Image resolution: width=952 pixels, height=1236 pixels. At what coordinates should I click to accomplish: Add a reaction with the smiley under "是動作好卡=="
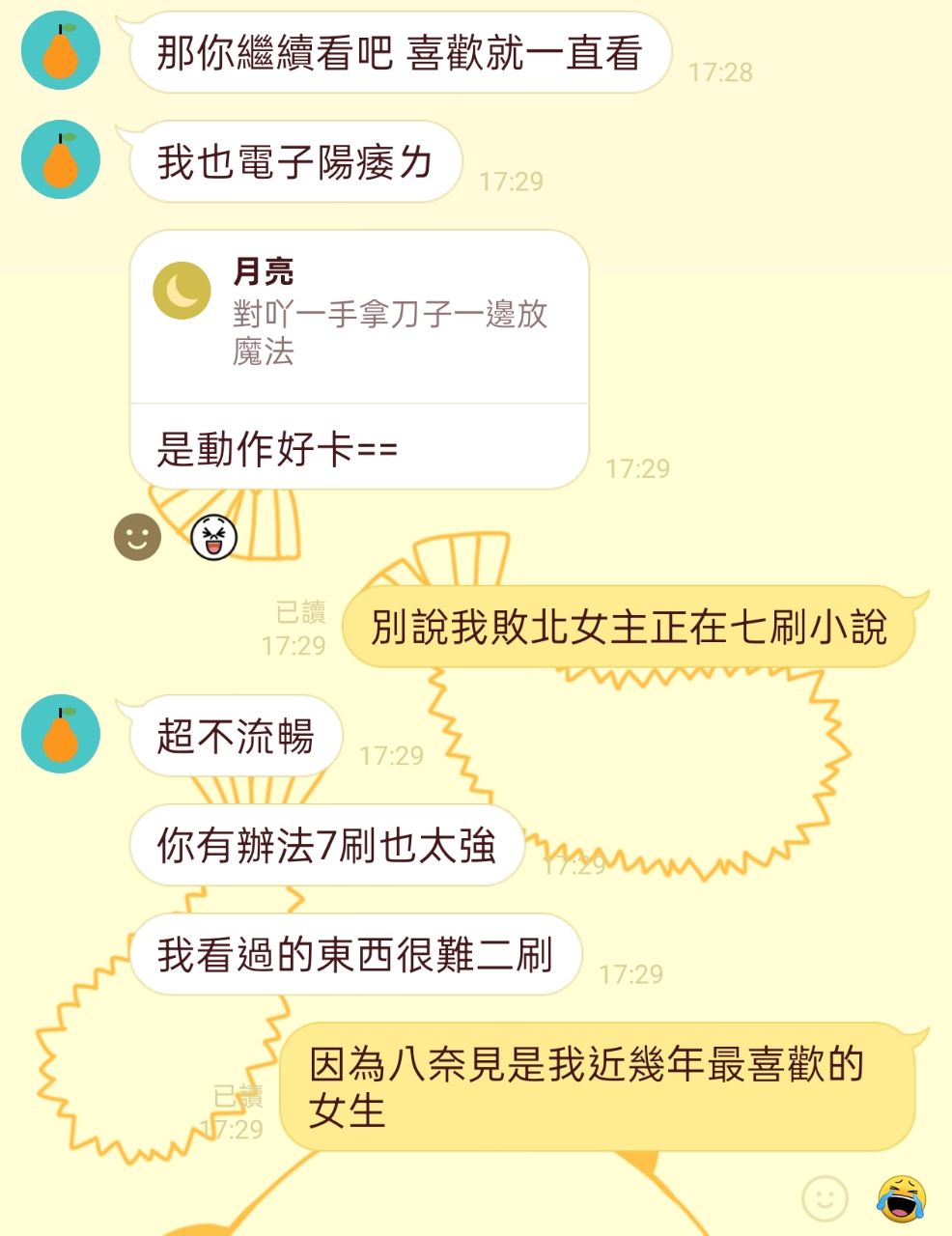[x=138, y=537]
